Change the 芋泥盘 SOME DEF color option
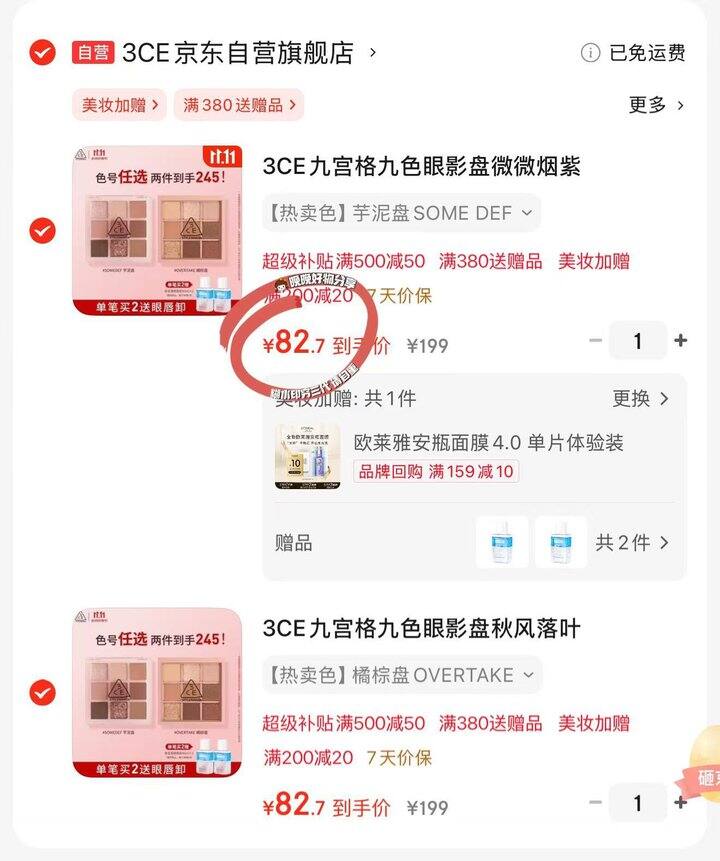720x861 pixels. coord(402,212)
